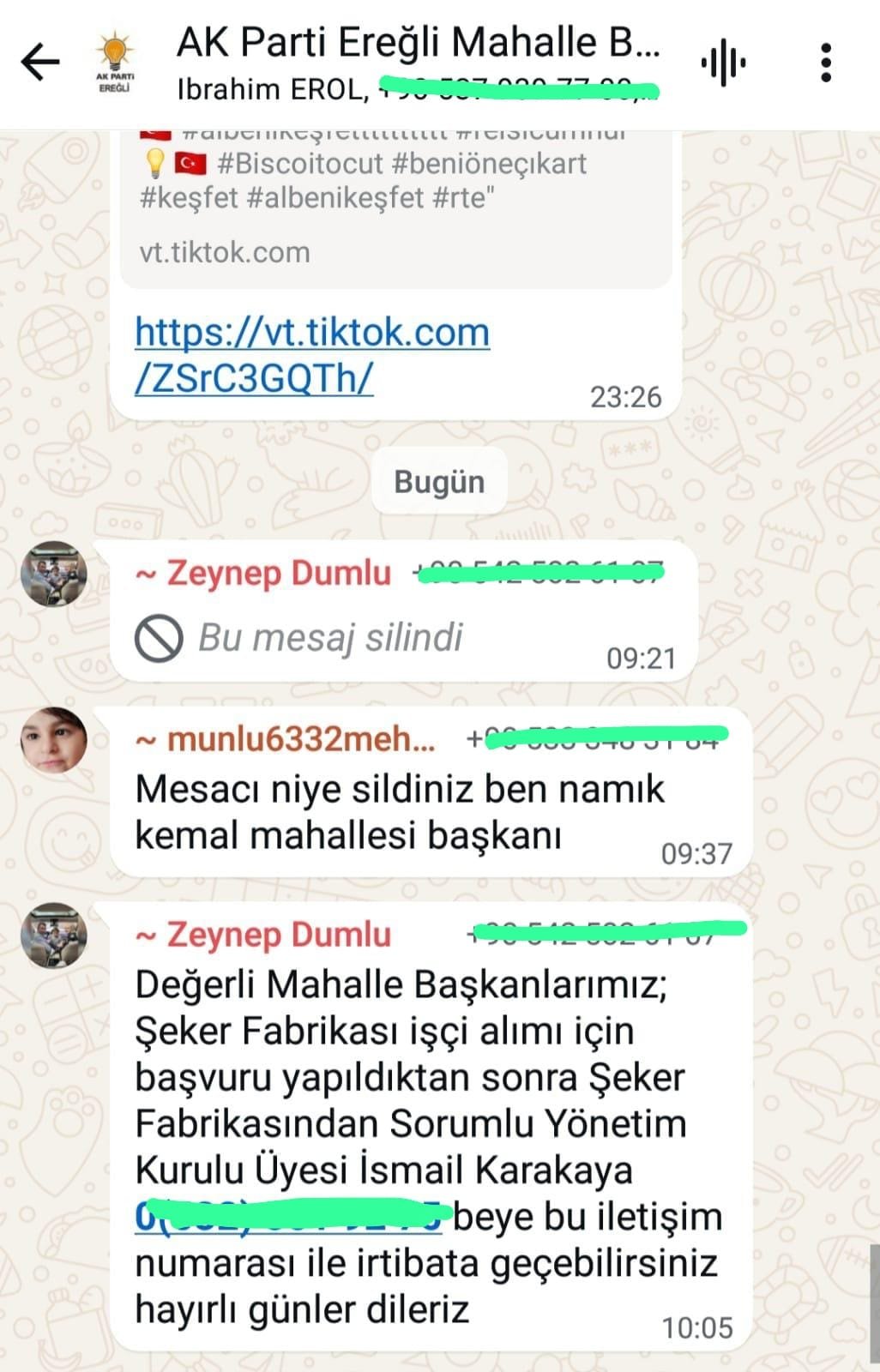Open the AK Parti Ereğli group info
This screenshot has width=880, height=1372.
(418, 62)
